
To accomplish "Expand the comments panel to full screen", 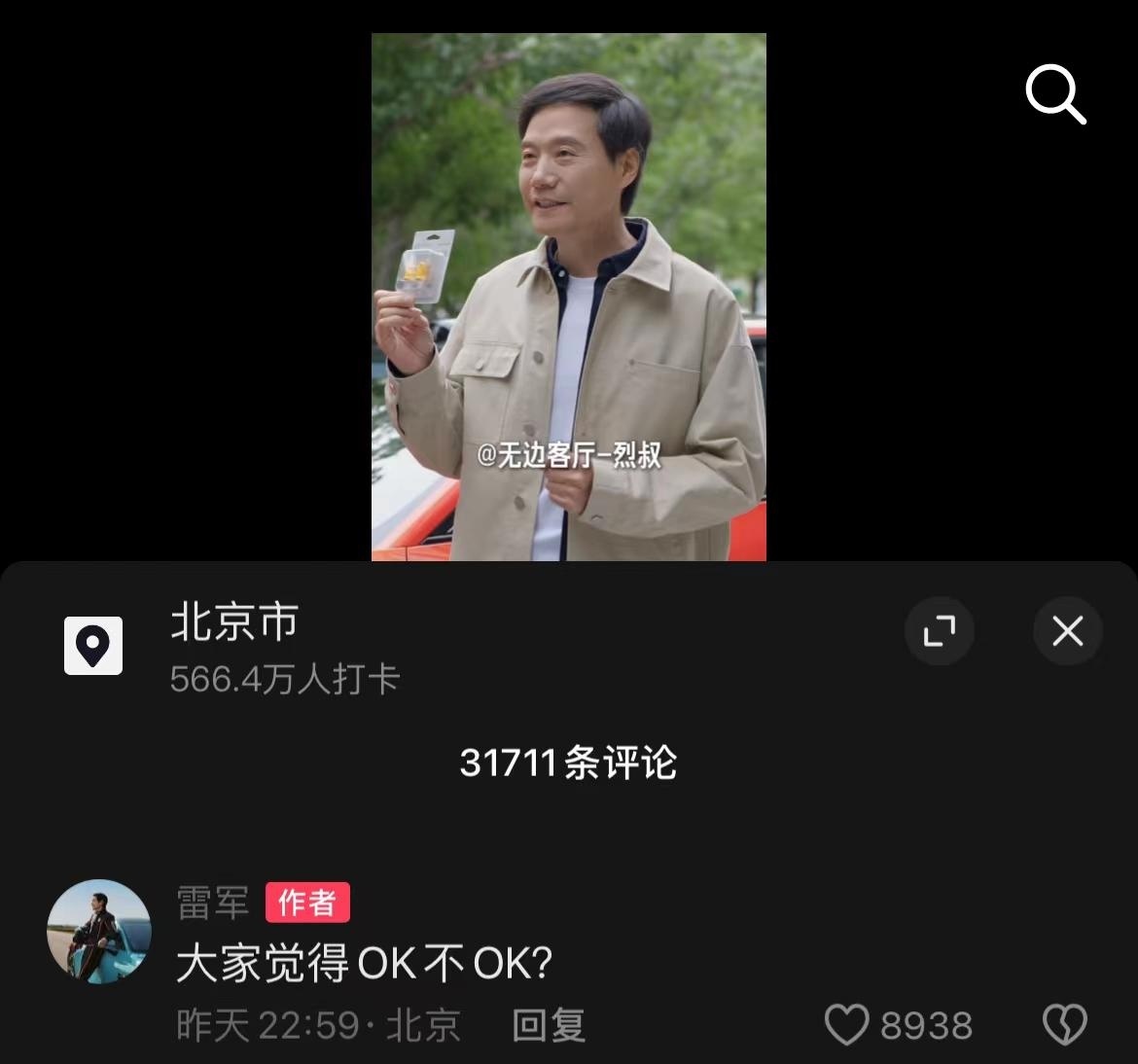I will [939, 632].
